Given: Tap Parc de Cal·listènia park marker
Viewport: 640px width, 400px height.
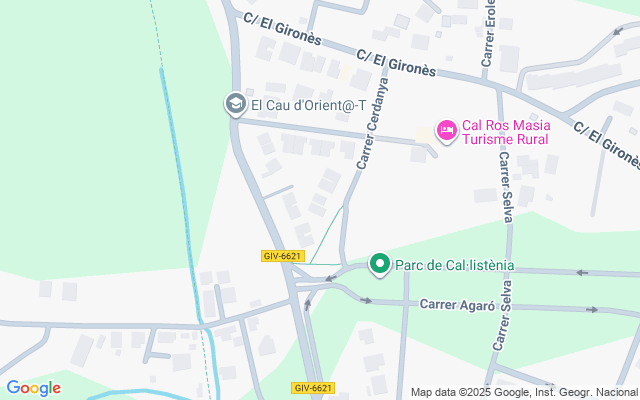Looking at the screenshot, I should point(379,264).
